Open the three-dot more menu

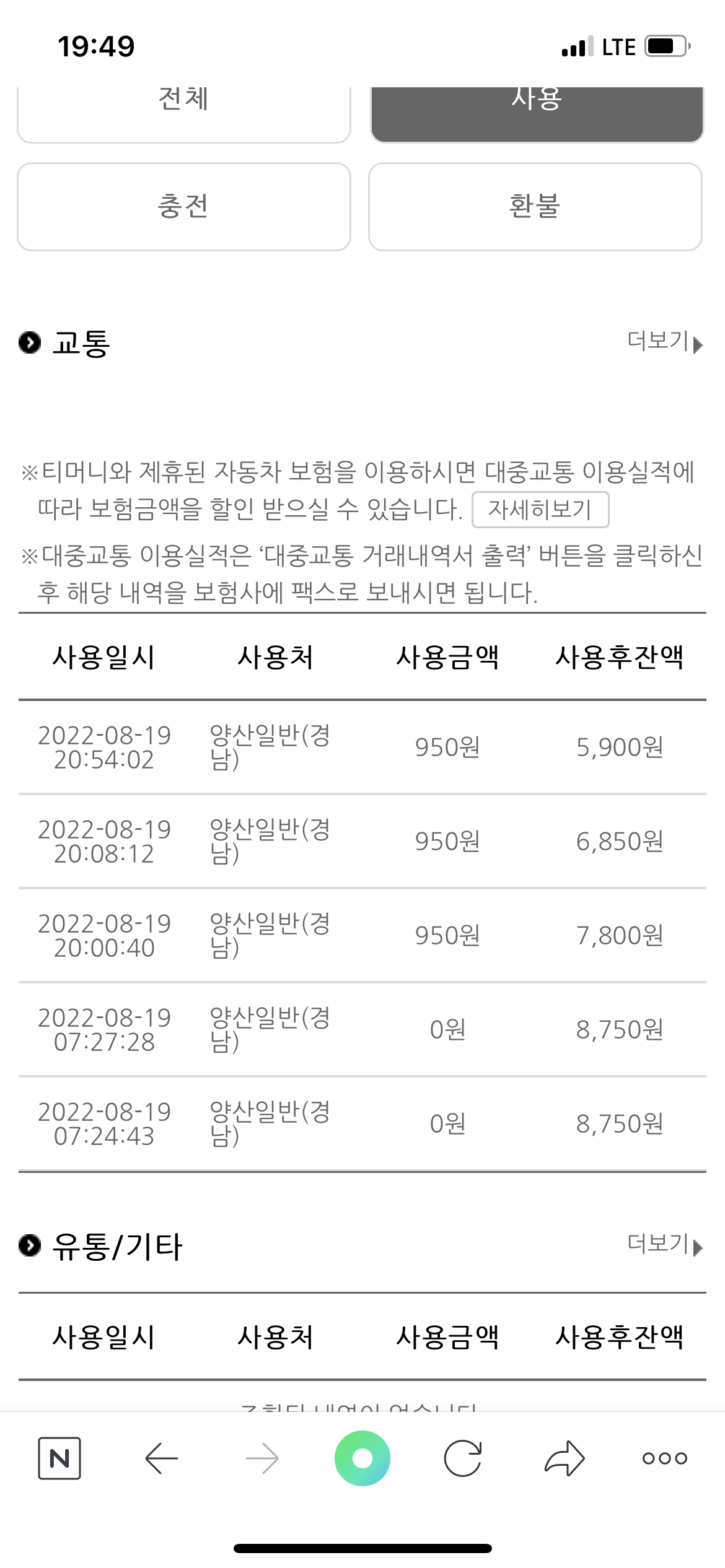pyautogui.click(x=664, y=1458)
